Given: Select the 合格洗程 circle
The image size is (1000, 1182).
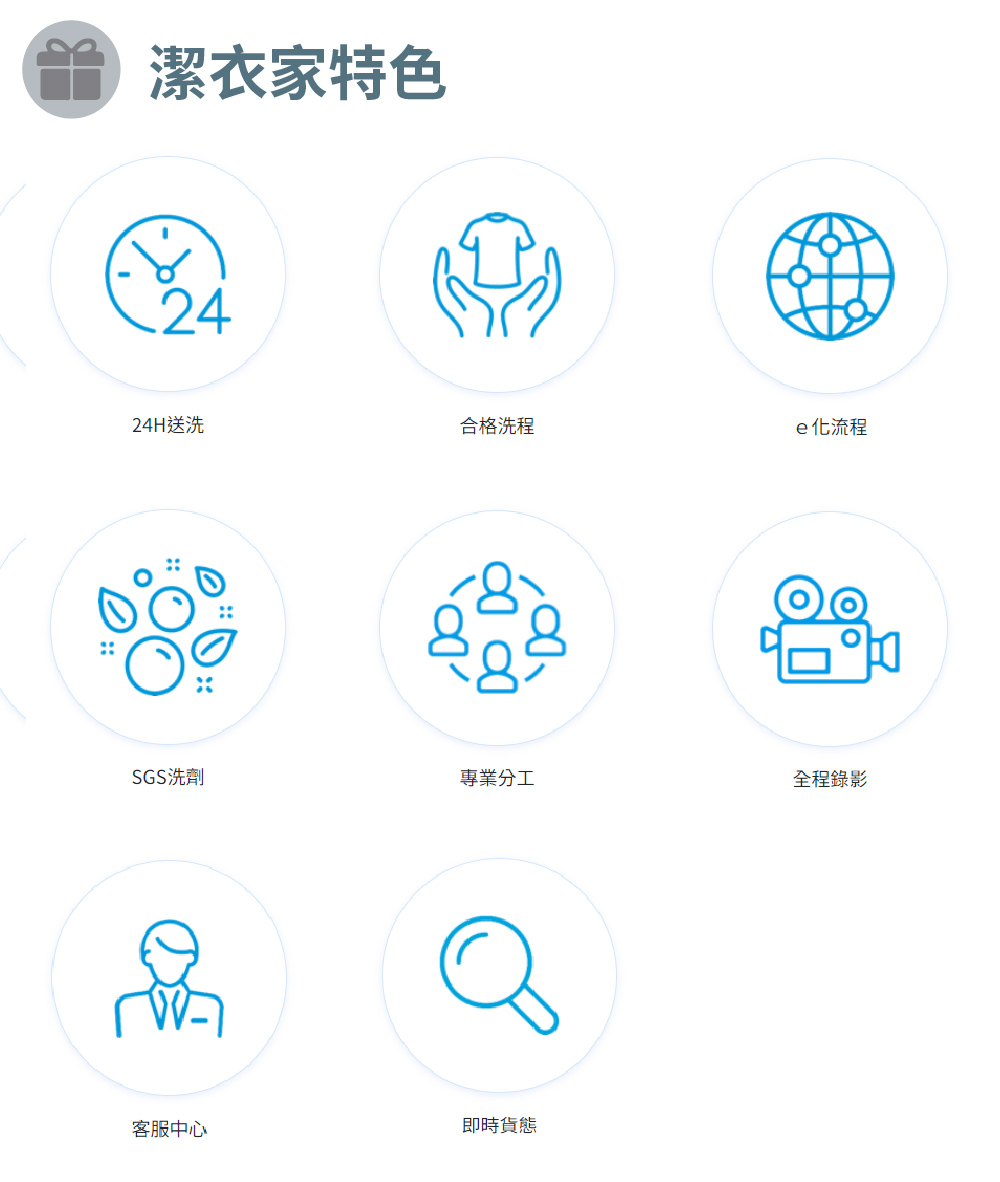Looking at the screenshot, I should click(x=497, y=275).
